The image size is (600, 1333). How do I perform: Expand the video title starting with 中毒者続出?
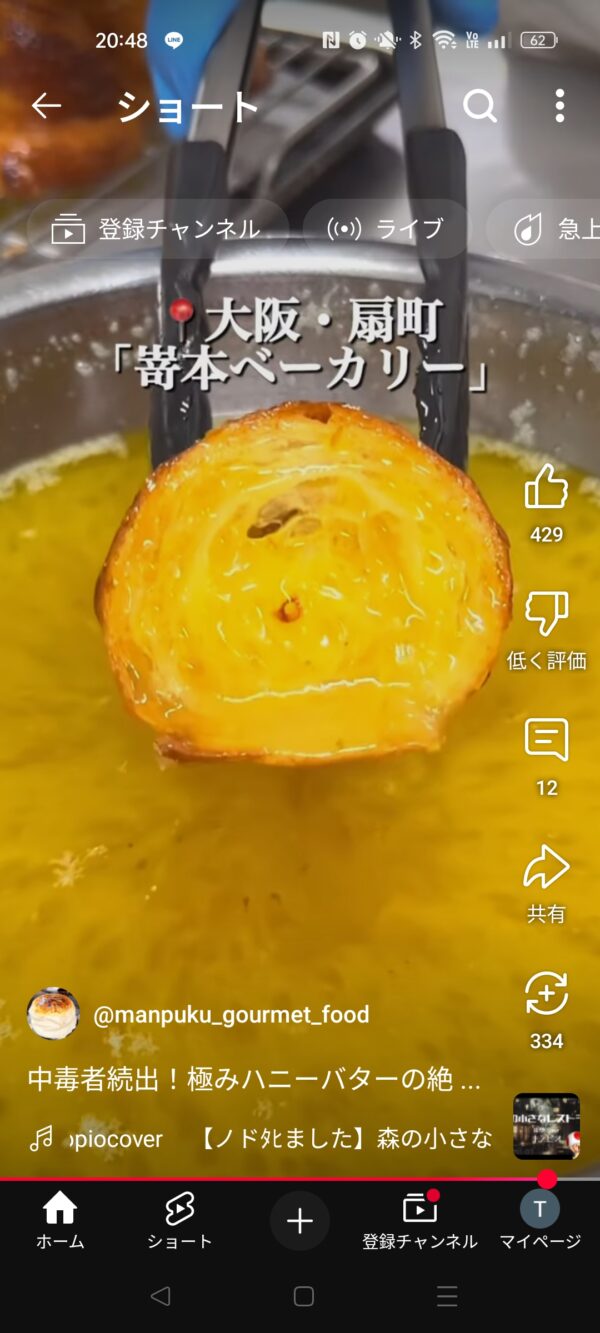click(254, 1079)
